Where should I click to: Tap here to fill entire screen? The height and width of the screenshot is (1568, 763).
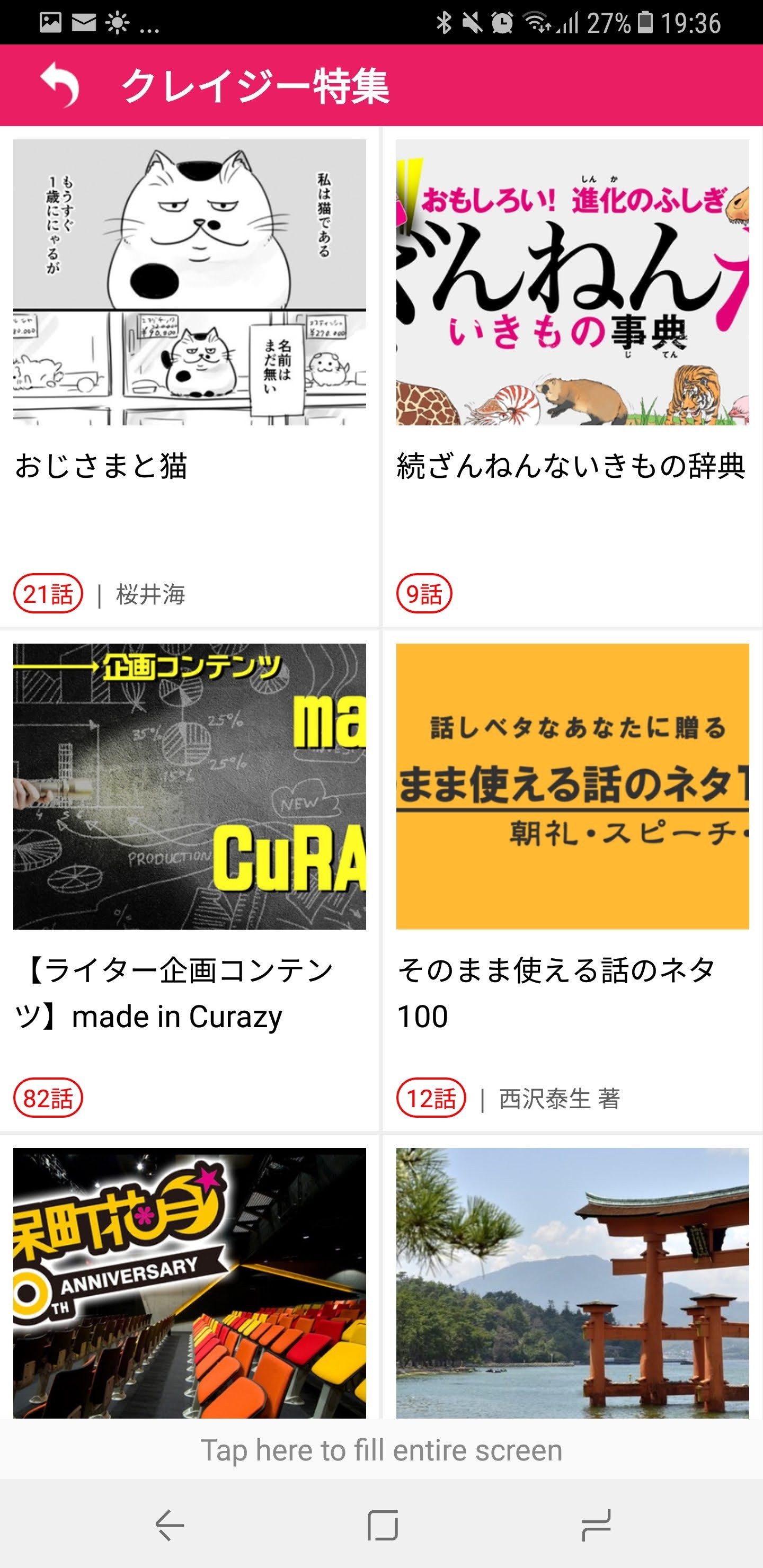point(381,1450)
